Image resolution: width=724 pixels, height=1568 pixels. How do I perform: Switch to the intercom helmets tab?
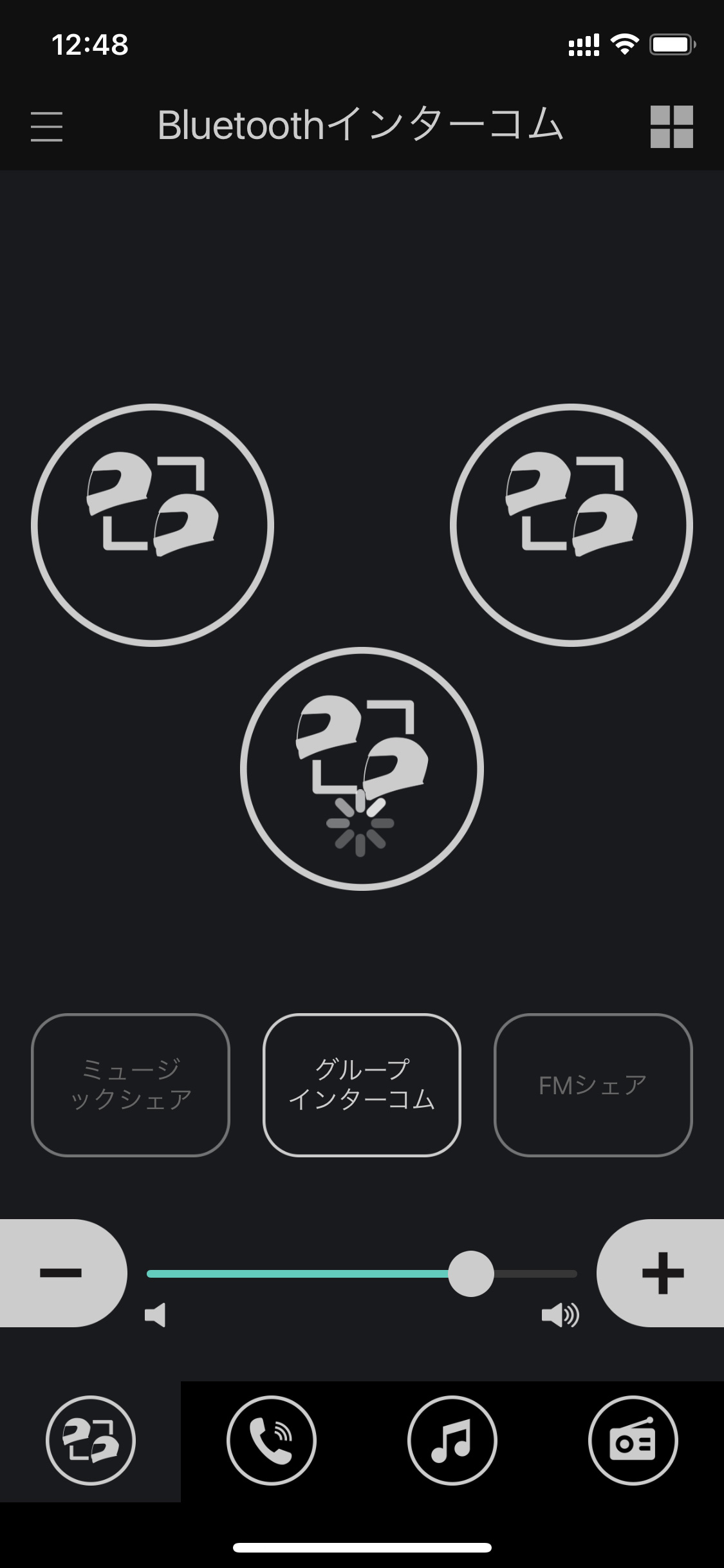(x=91, y=1441)
